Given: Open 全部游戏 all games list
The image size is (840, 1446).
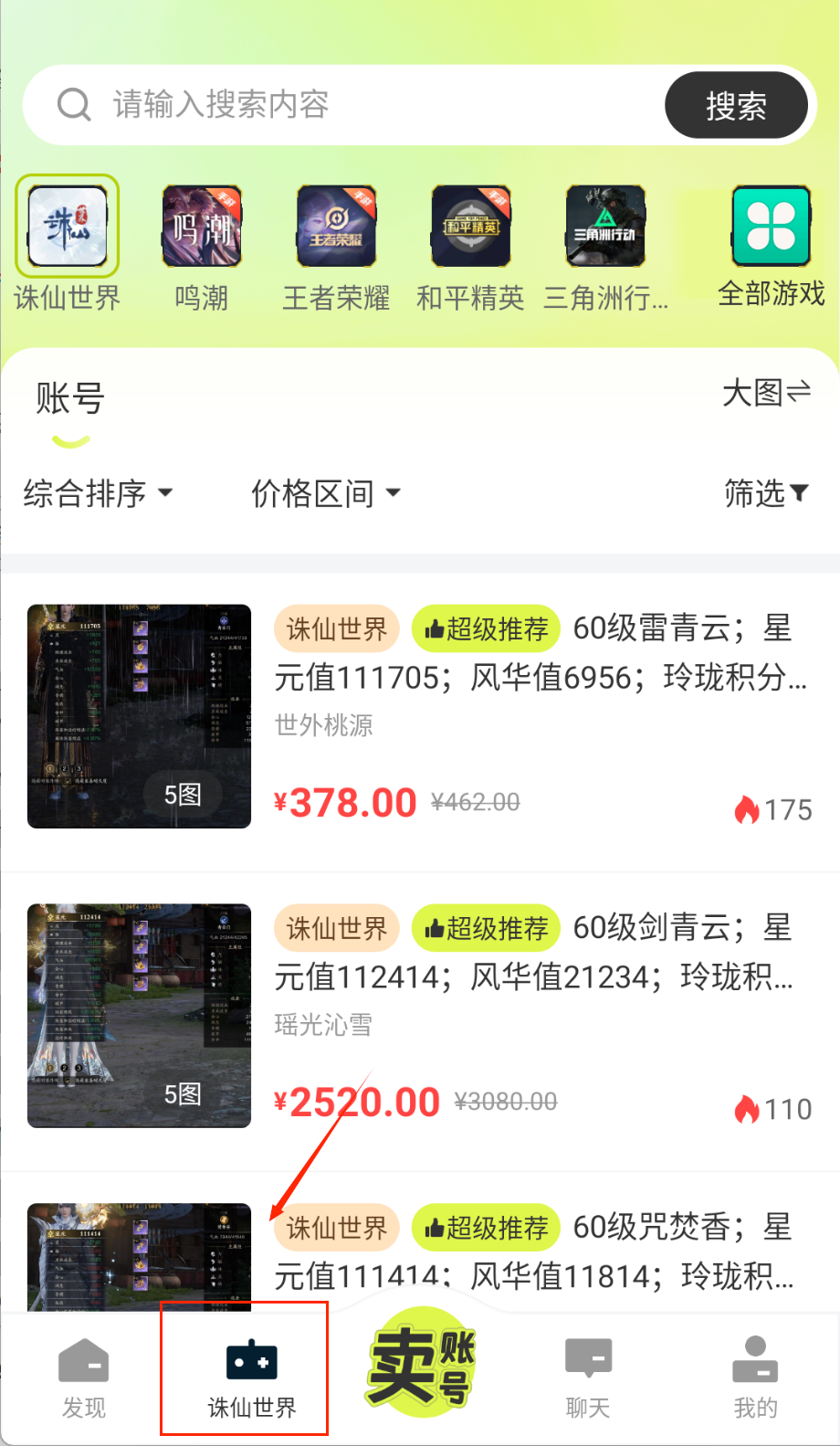Looking at the screenshot, I should click(x=772, y=227).
